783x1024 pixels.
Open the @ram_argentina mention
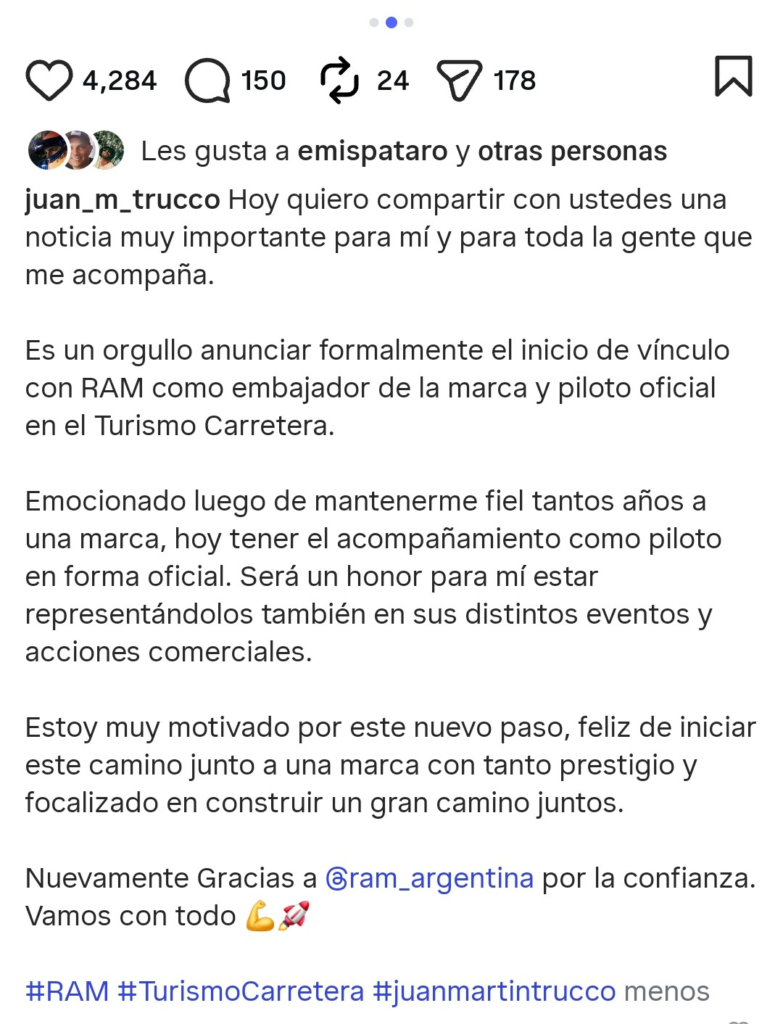coord(432,878)
